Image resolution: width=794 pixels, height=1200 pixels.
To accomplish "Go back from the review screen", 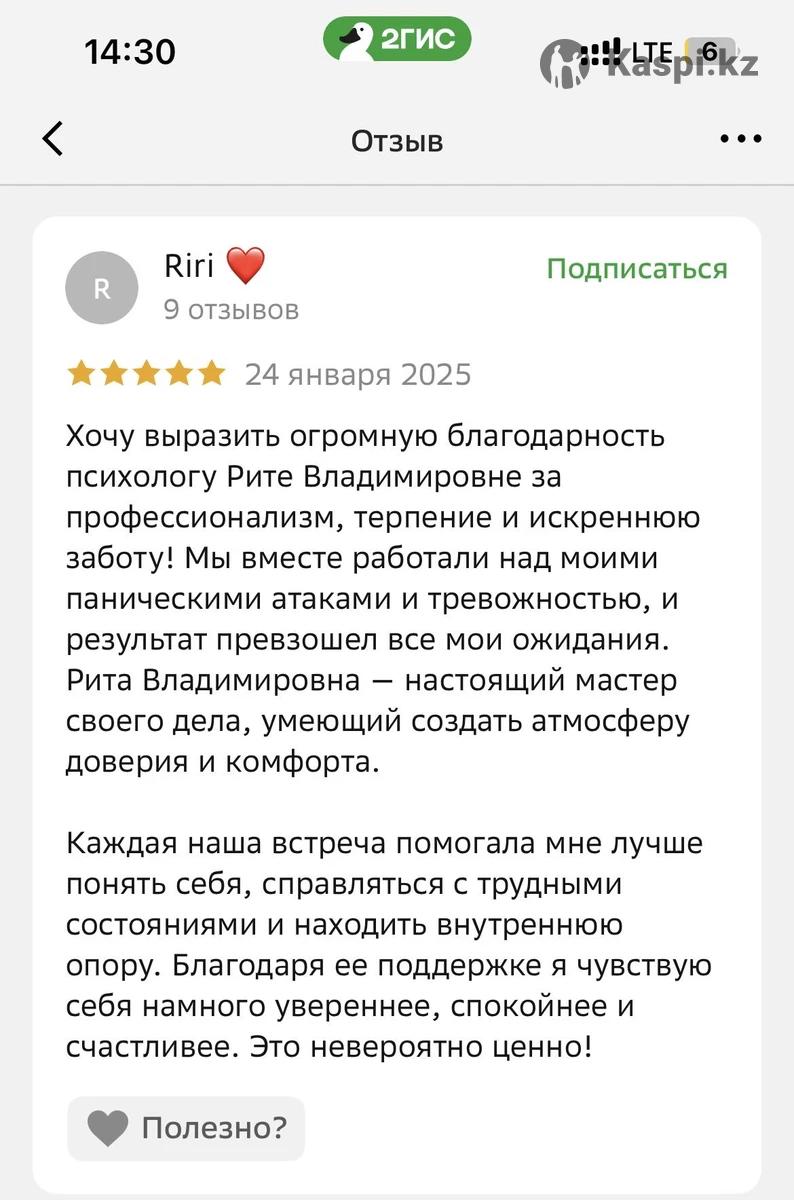I will click(x=53, y=139).
